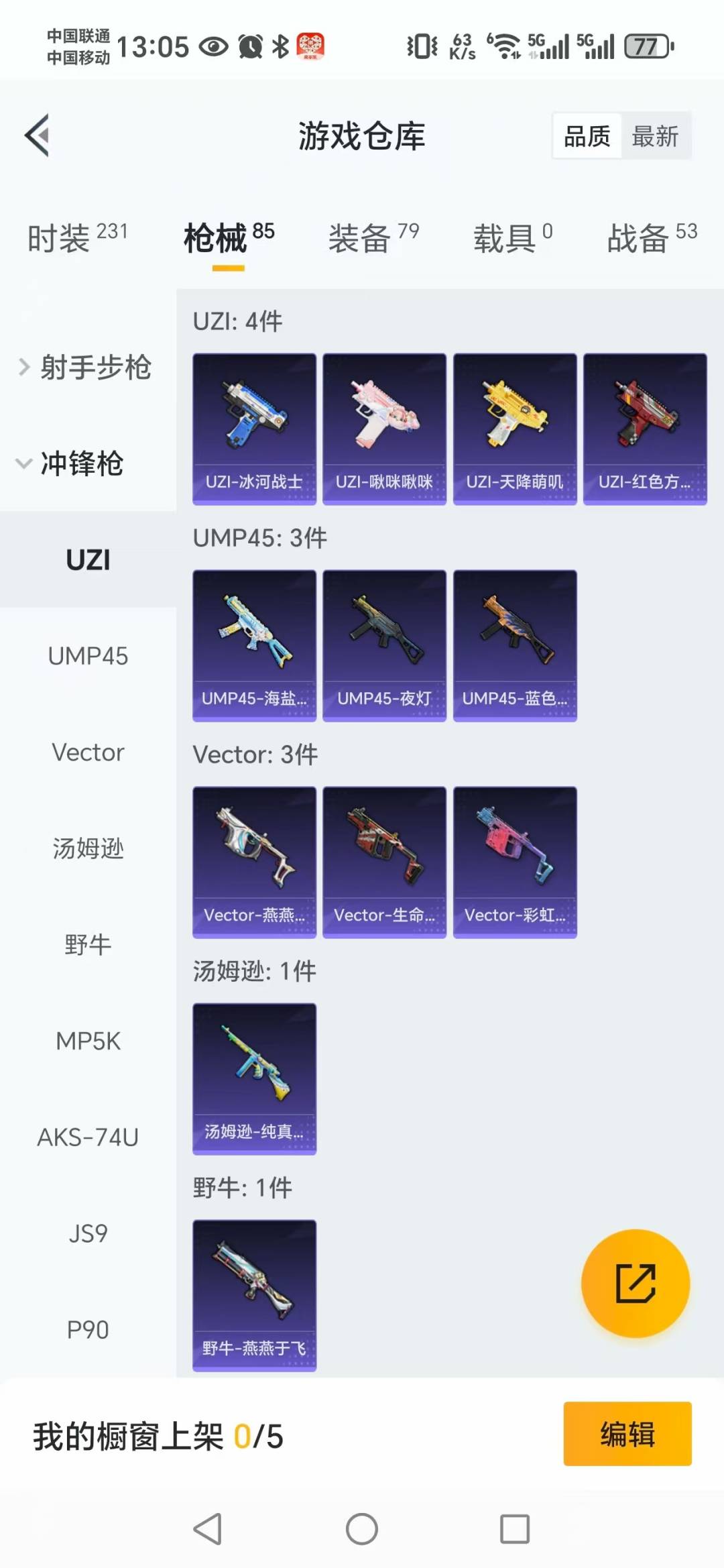Select UMP45 in the side list
The height and width of the screenshot is (1568, 724).
click(x=88, y=656)
